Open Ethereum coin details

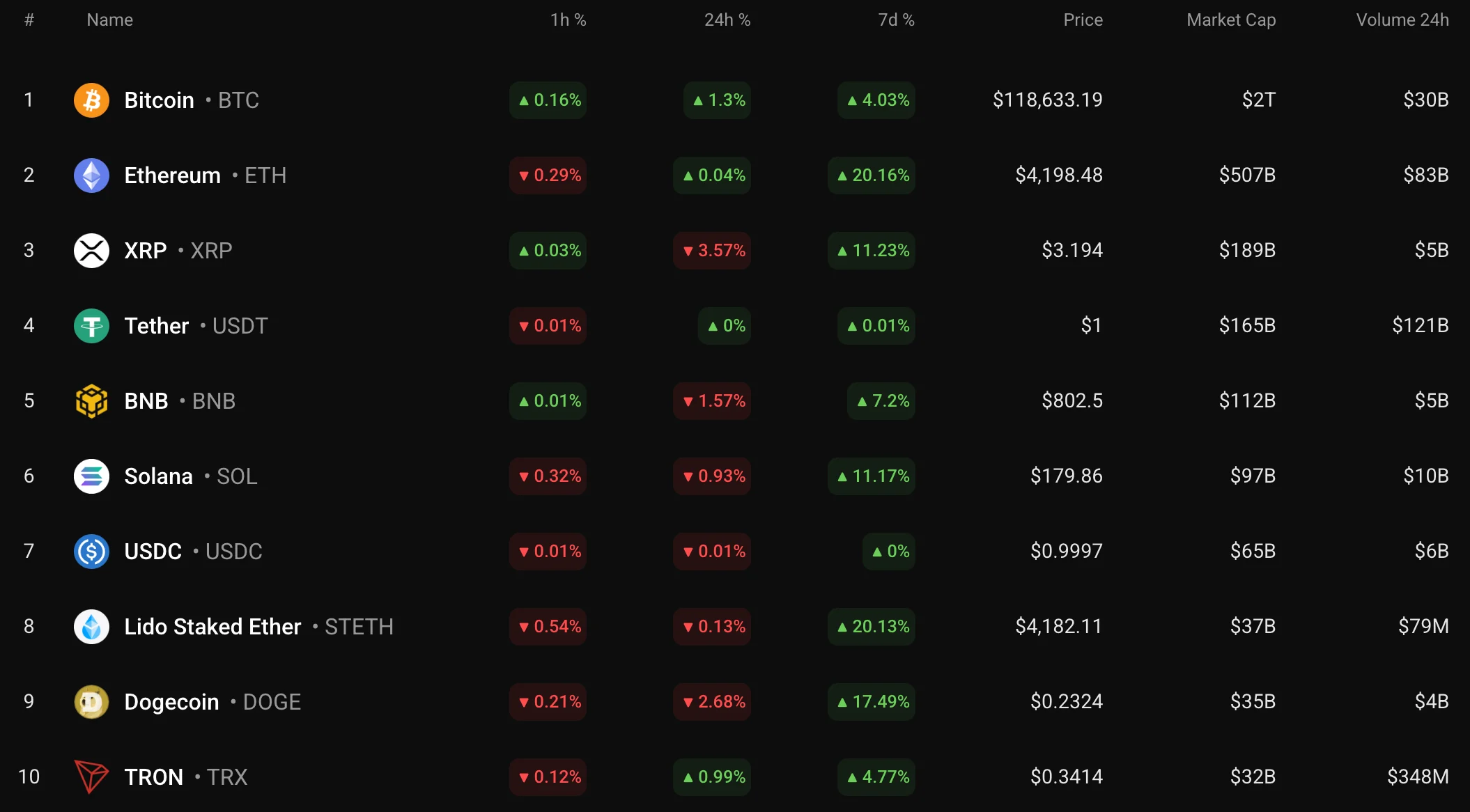pos(172,175)
